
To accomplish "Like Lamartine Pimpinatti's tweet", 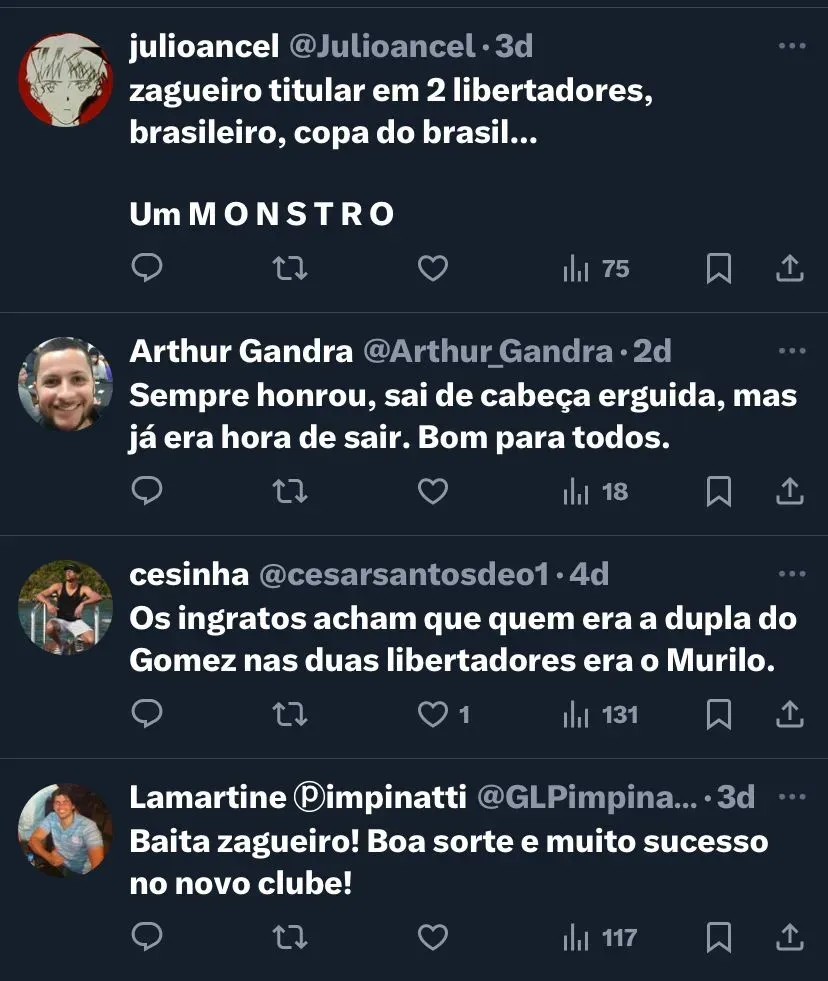I will pos(432,937).
